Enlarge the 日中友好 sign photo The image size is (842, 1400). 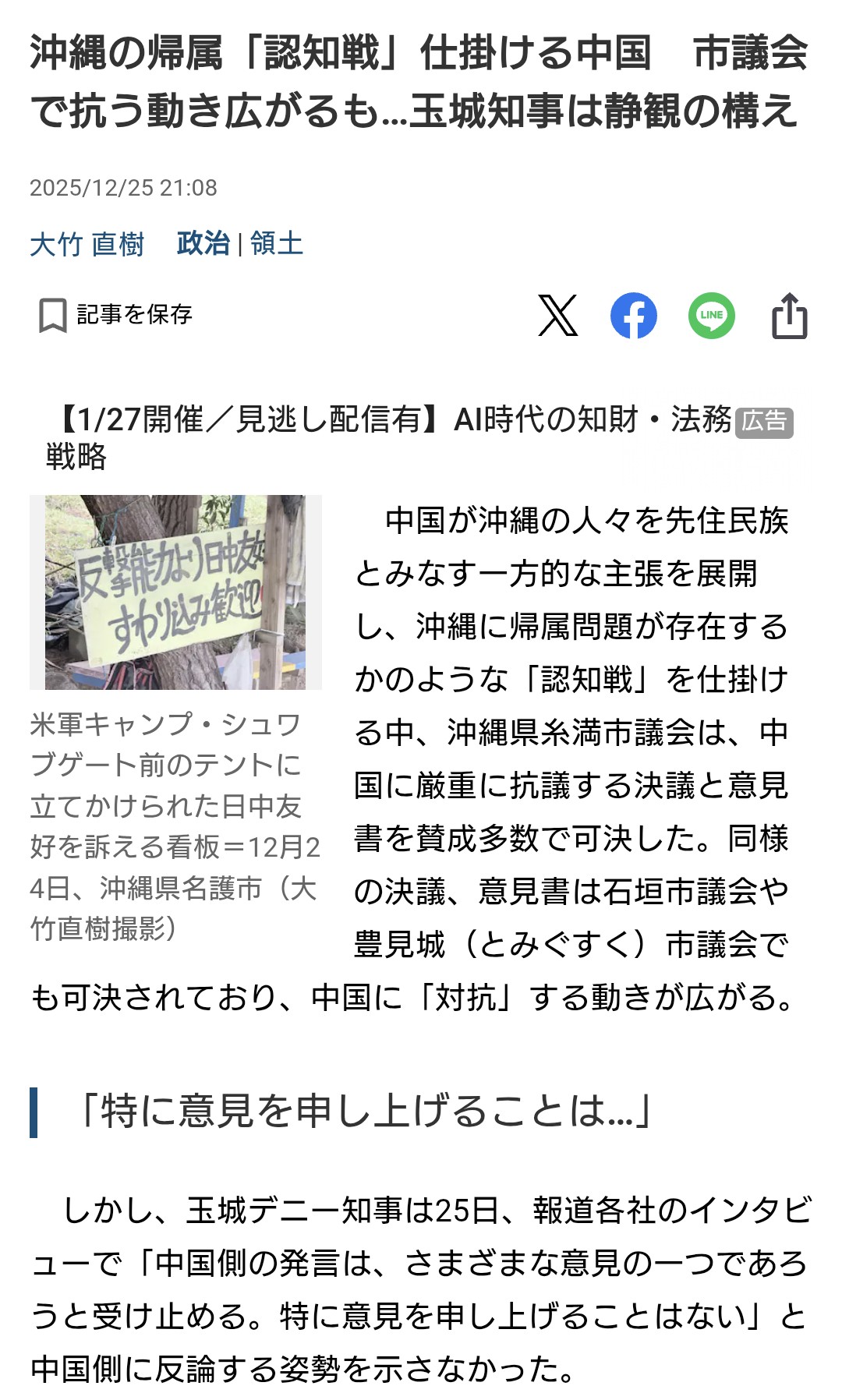click(x=175, y=592)
